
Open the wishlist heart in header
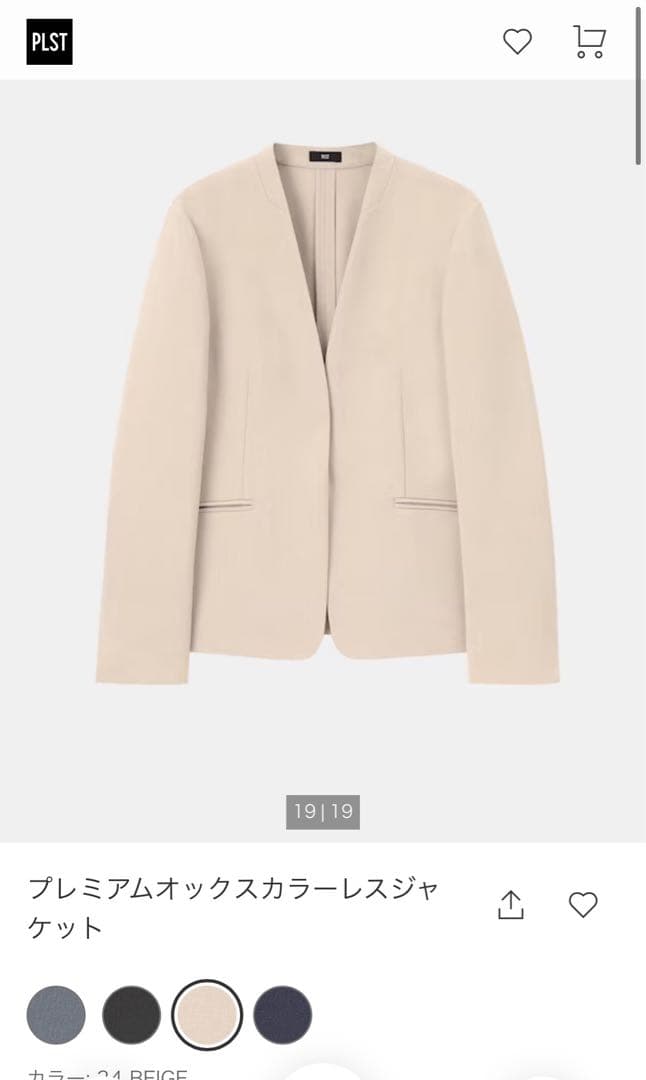pos(517,41)
